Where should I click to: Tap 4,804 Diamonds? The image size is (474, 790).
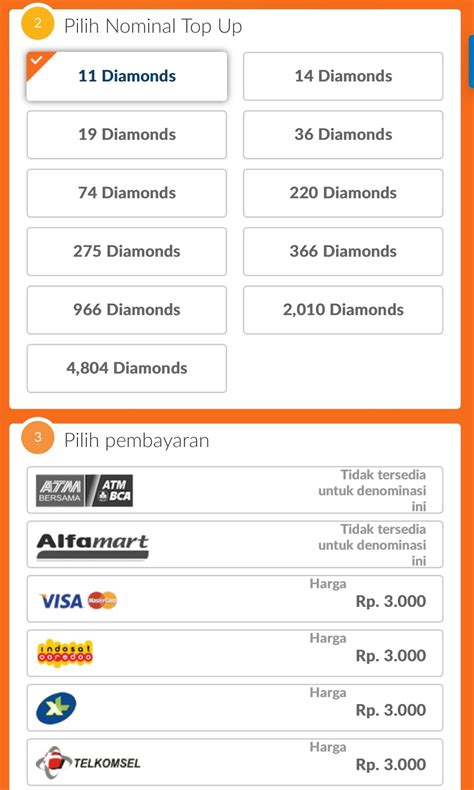point(126,368)
